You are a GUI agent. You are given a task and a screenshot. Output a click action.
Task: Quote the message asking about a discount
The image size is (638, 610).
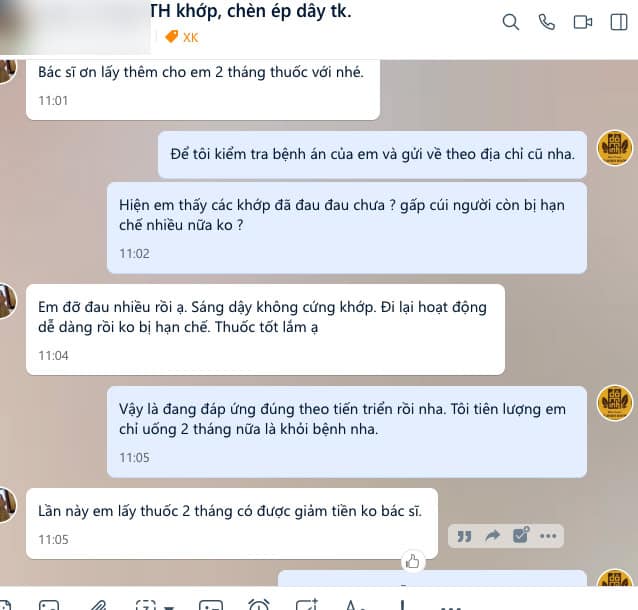coord(464,536)
